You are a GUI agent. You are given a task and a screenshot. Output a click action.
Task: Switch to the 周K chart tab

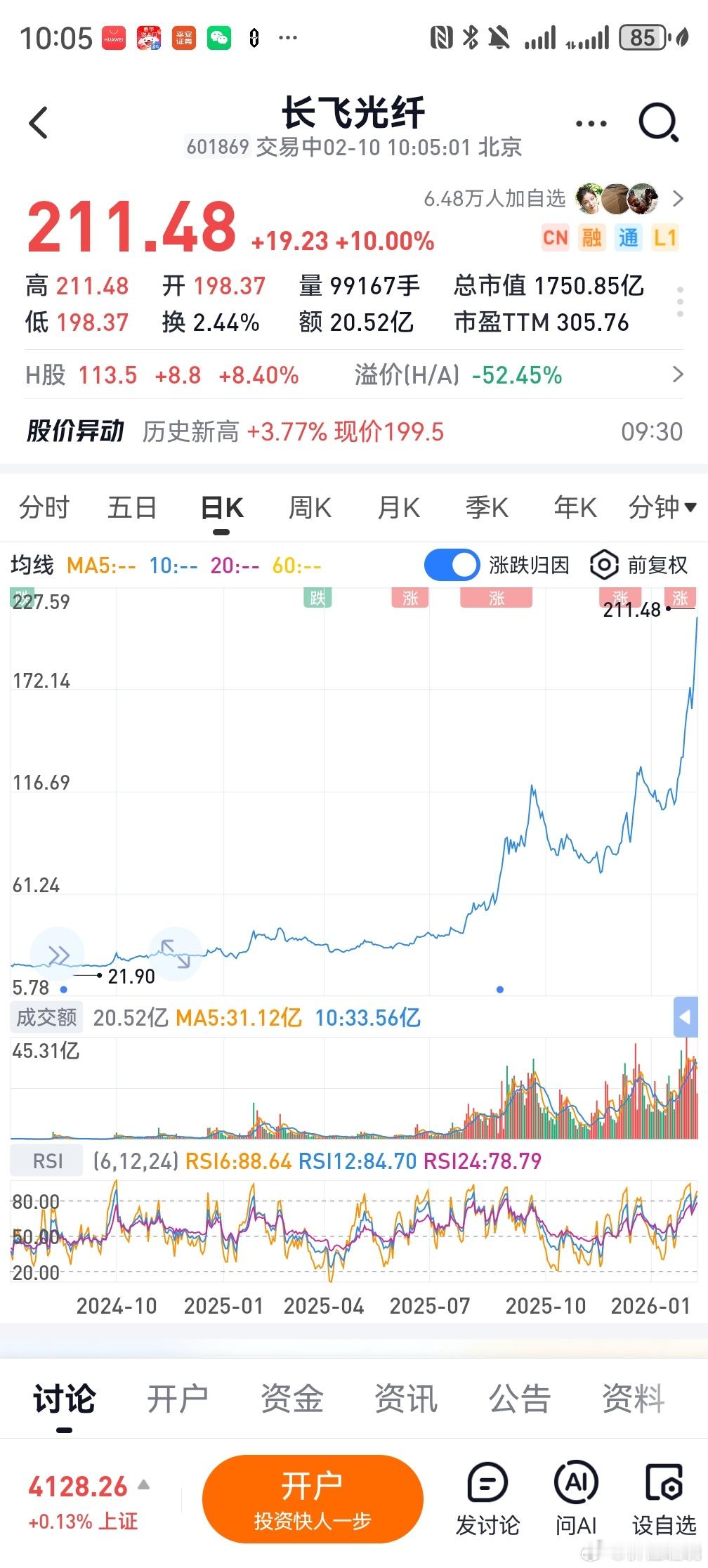309,507
